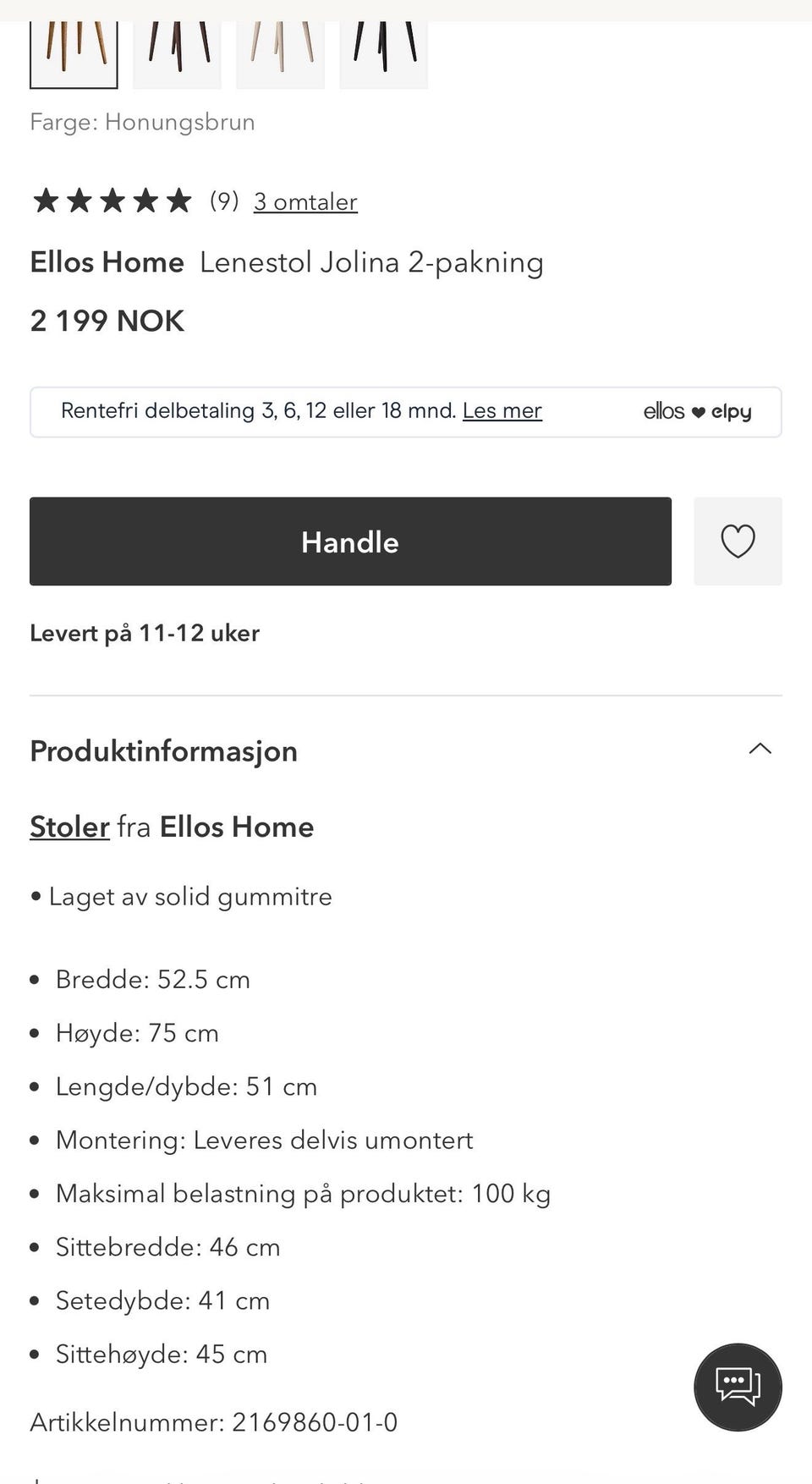Click the ellos elpy payment logo
This screenshot has height=1484, width=812.
697,411
